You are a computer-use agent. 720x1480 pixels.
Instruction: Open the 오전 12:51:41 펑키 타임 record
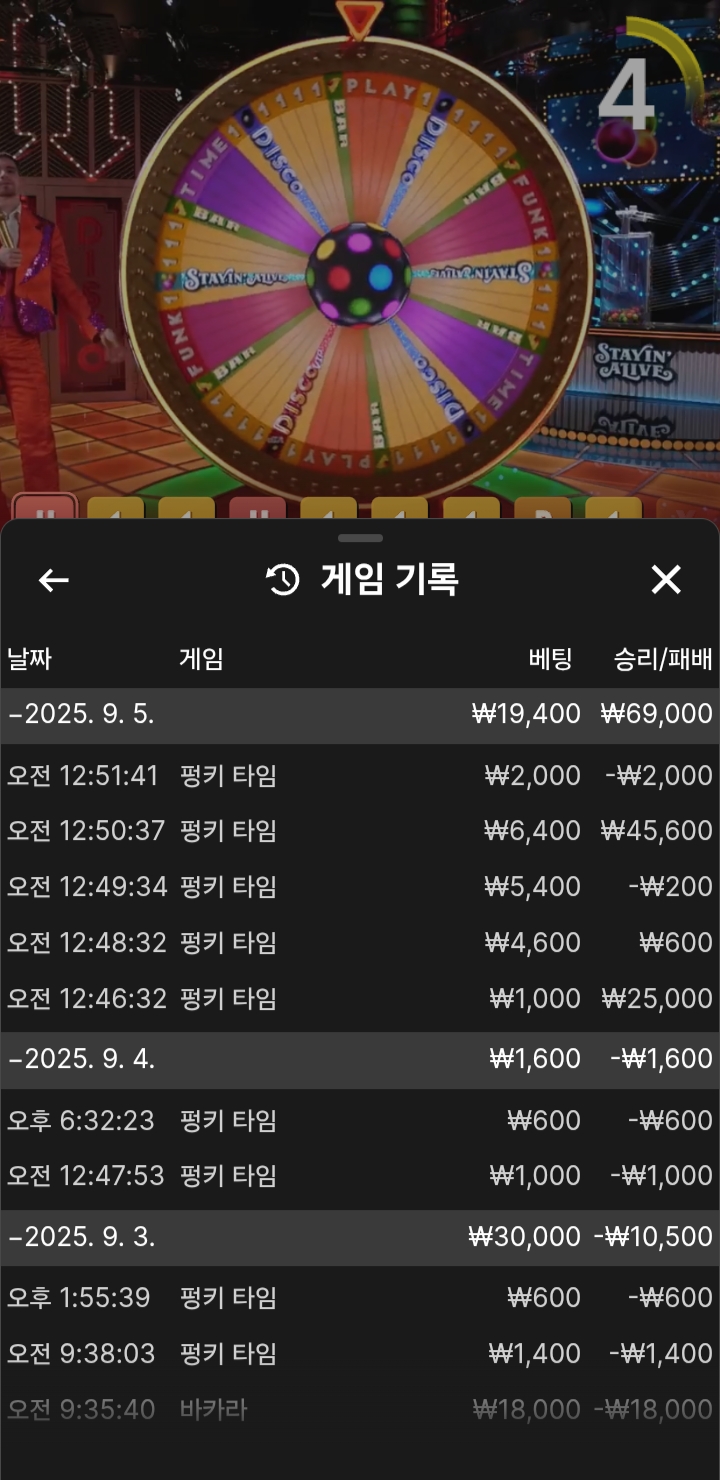point(360,775)
